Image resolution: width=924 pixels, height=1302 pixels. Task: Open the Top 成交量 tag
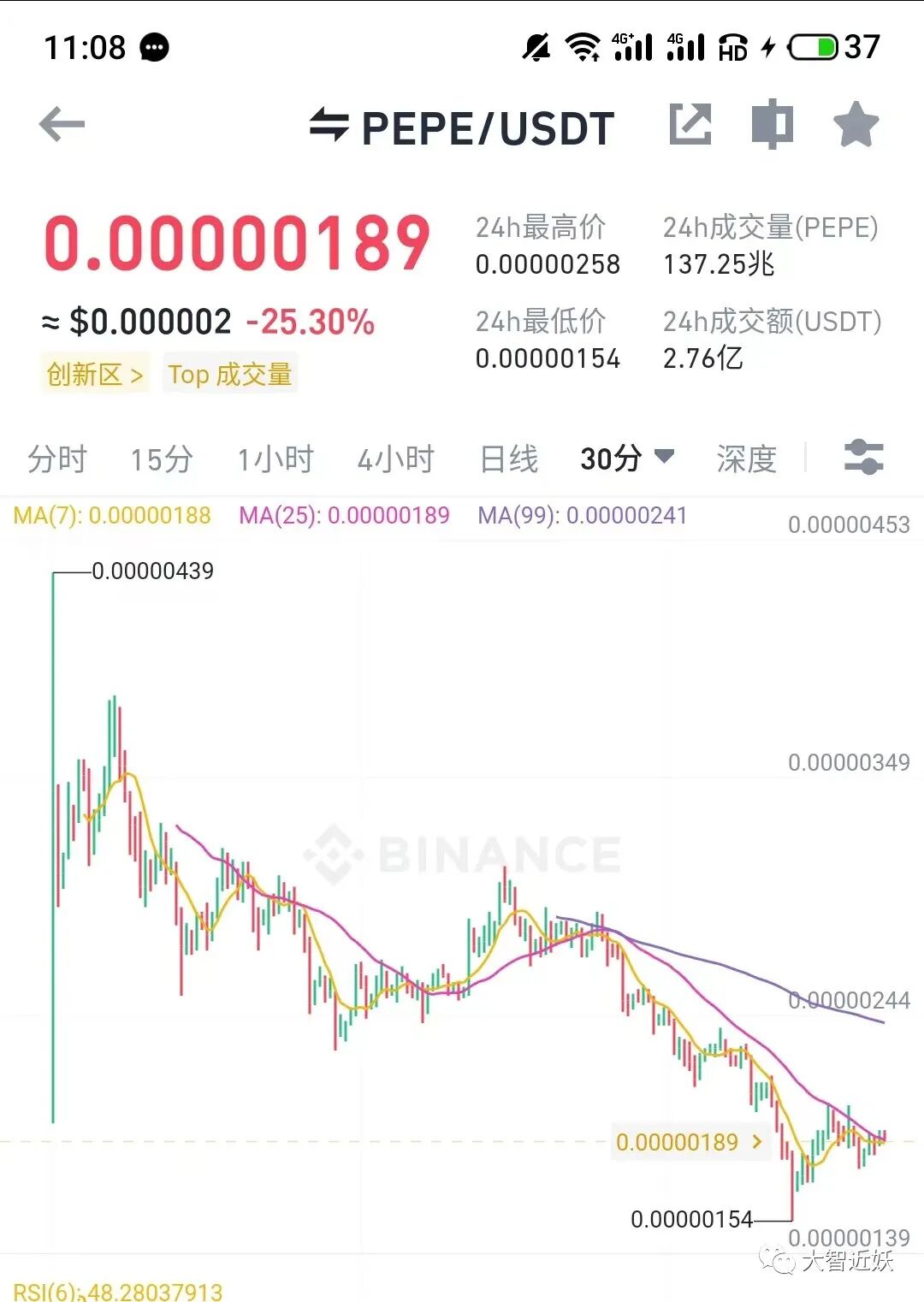tap(230, 374)
